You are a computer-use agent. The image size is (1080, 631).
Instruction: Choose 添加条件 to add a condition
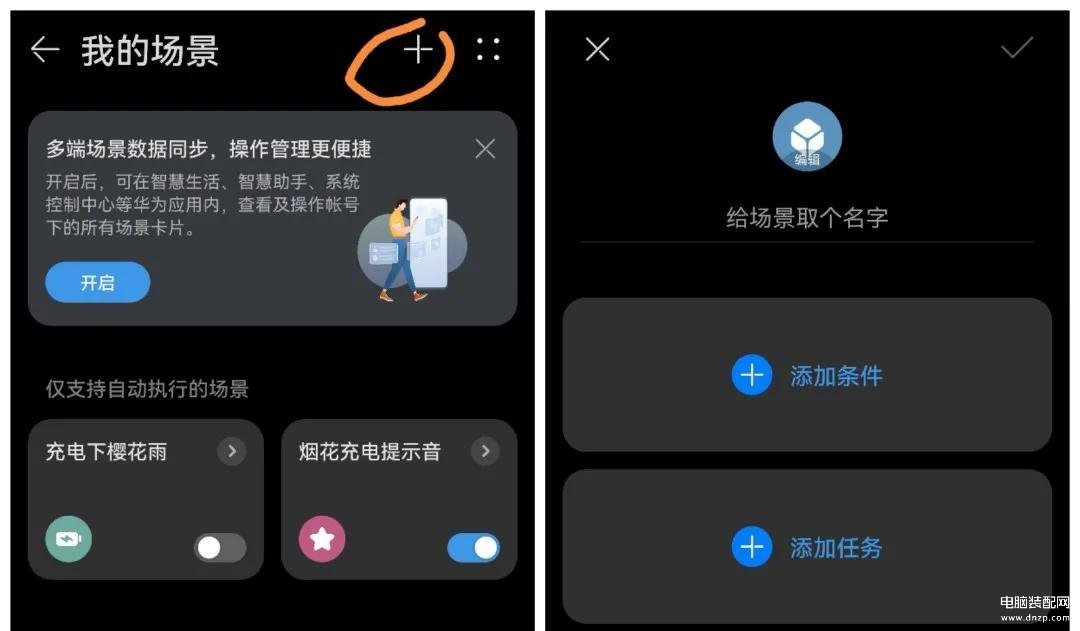pos(807,376)
